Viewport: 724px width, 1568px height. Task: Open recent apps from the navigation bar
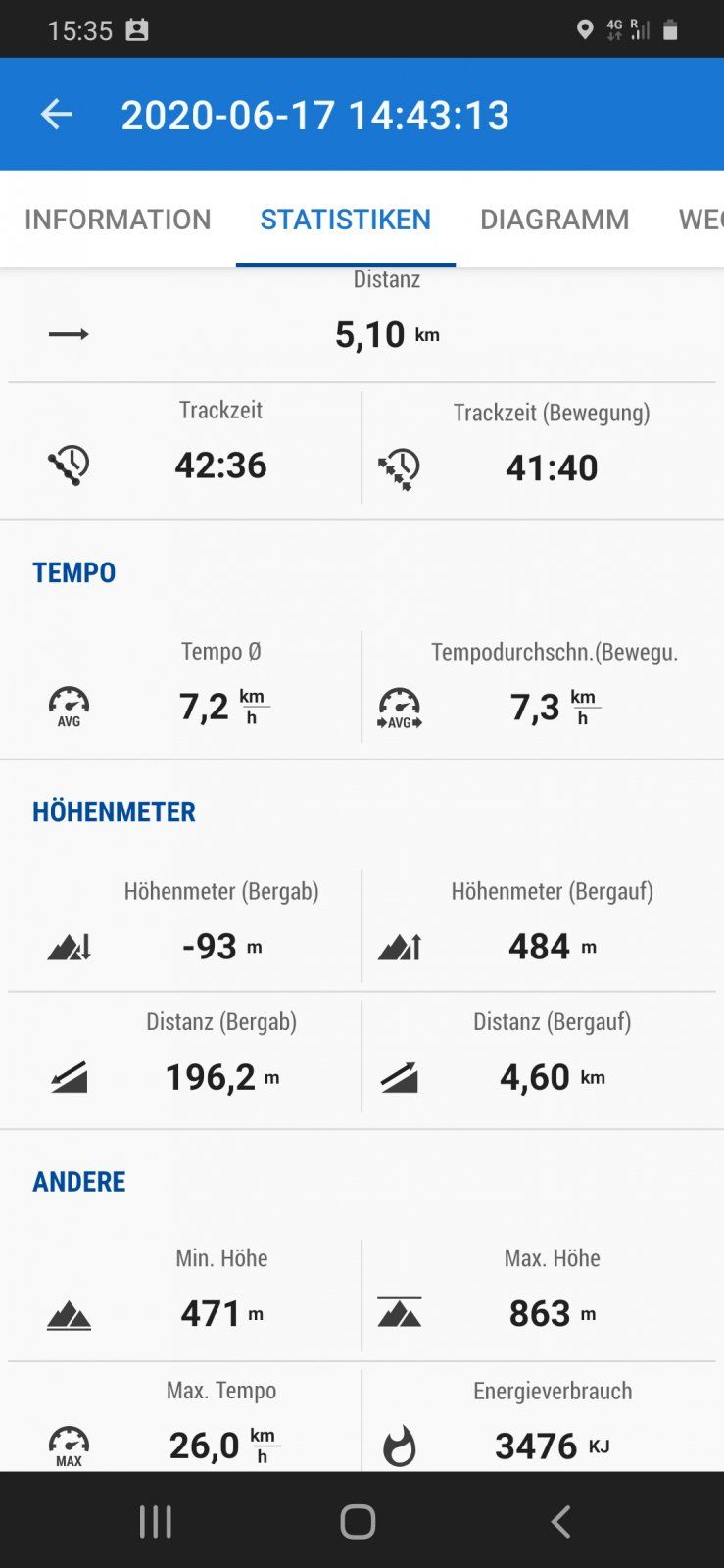156,1521
